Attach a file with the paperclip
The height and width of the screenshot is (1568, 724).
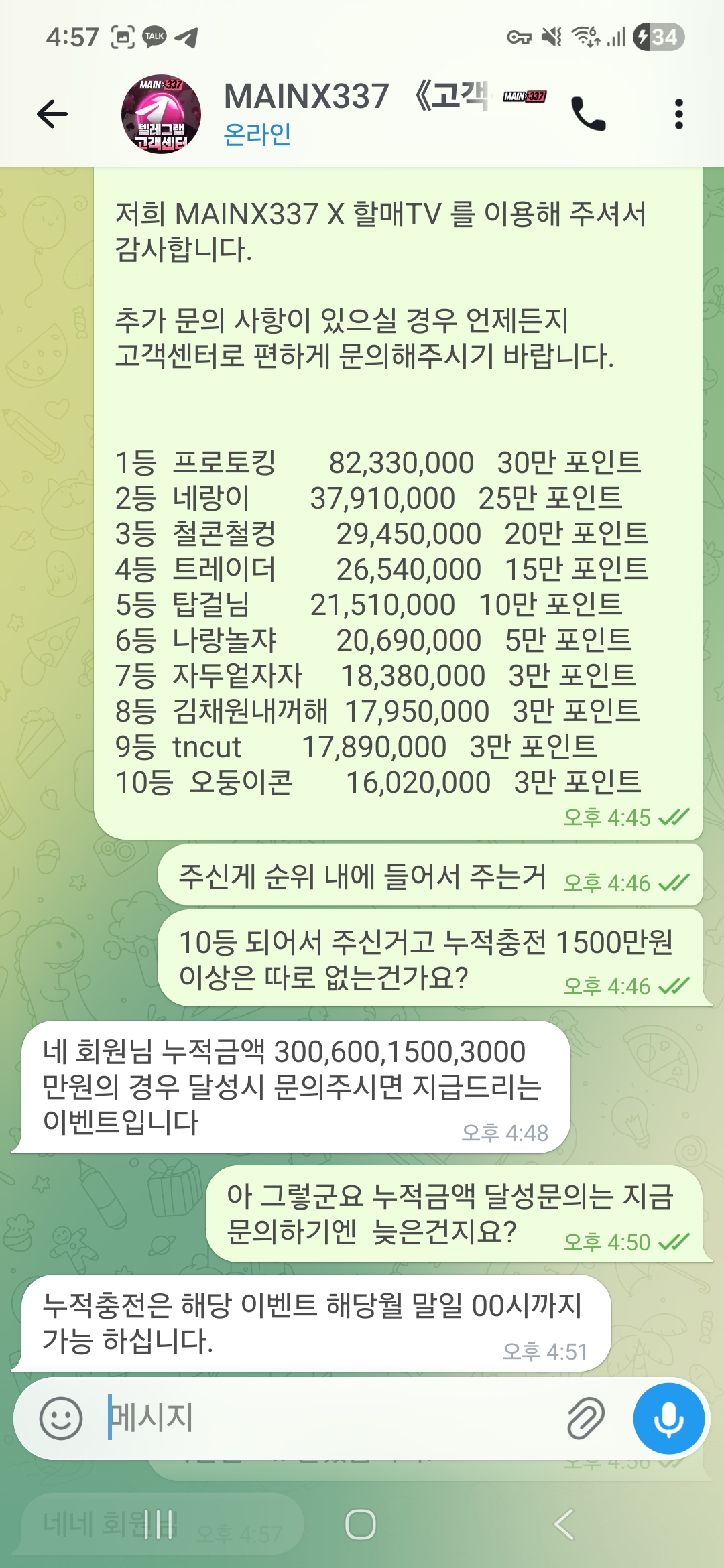[586, 1419]
